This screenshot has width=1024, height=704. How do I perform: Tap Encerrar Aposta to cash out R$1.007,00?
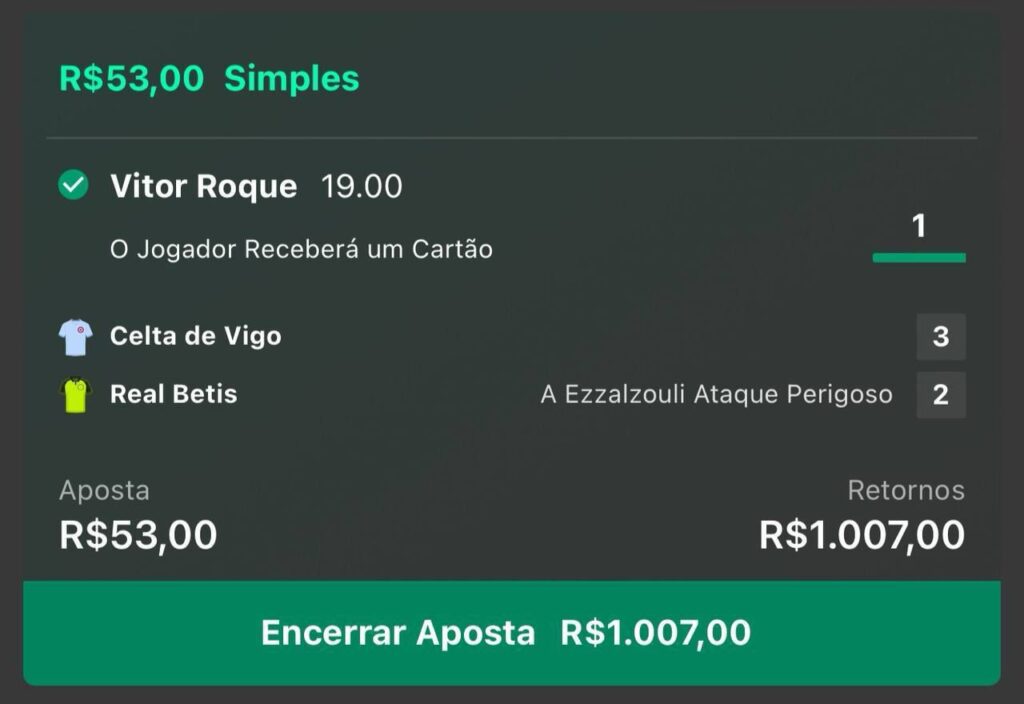511,633
